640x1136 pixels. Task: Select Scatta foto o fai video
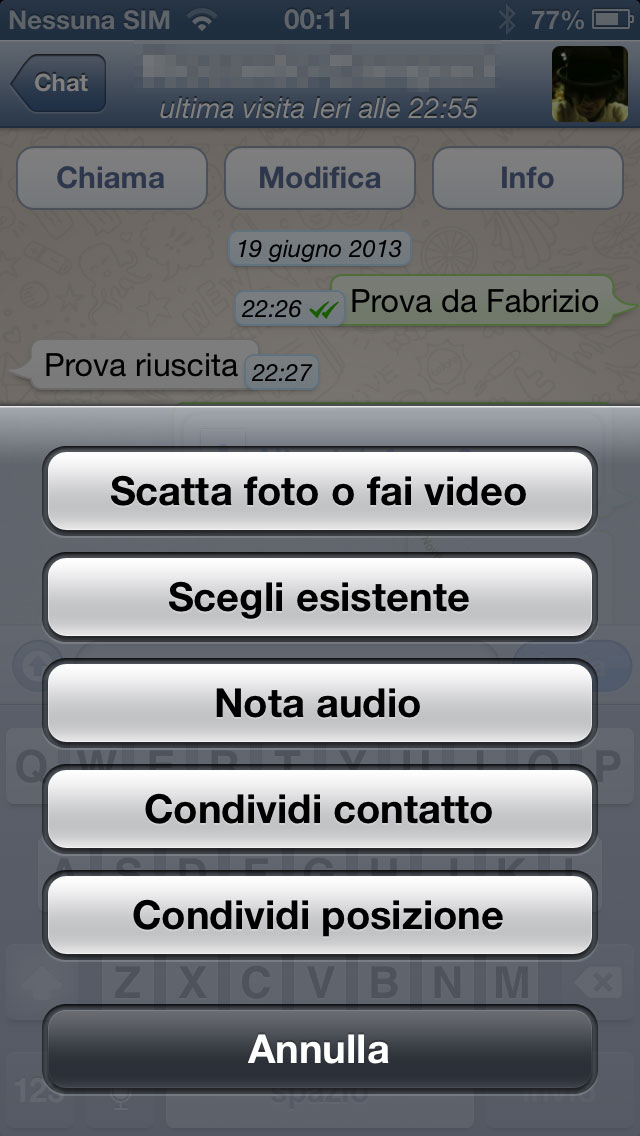319,492
